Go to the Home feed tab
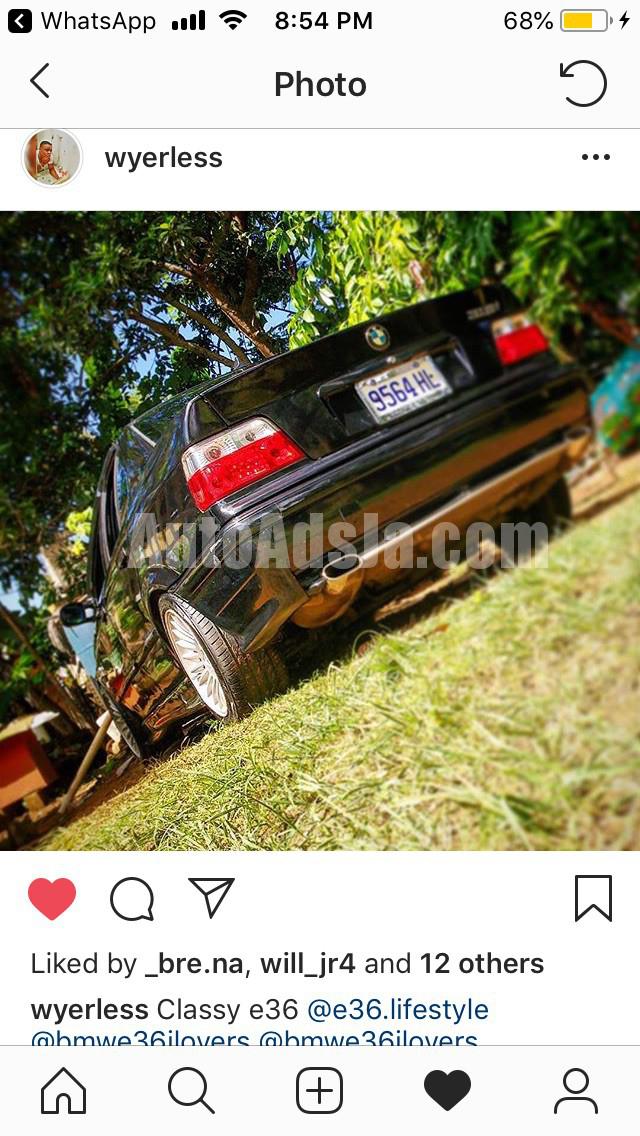Screen dimensions: 640x1136 (x=64, y=1090)
